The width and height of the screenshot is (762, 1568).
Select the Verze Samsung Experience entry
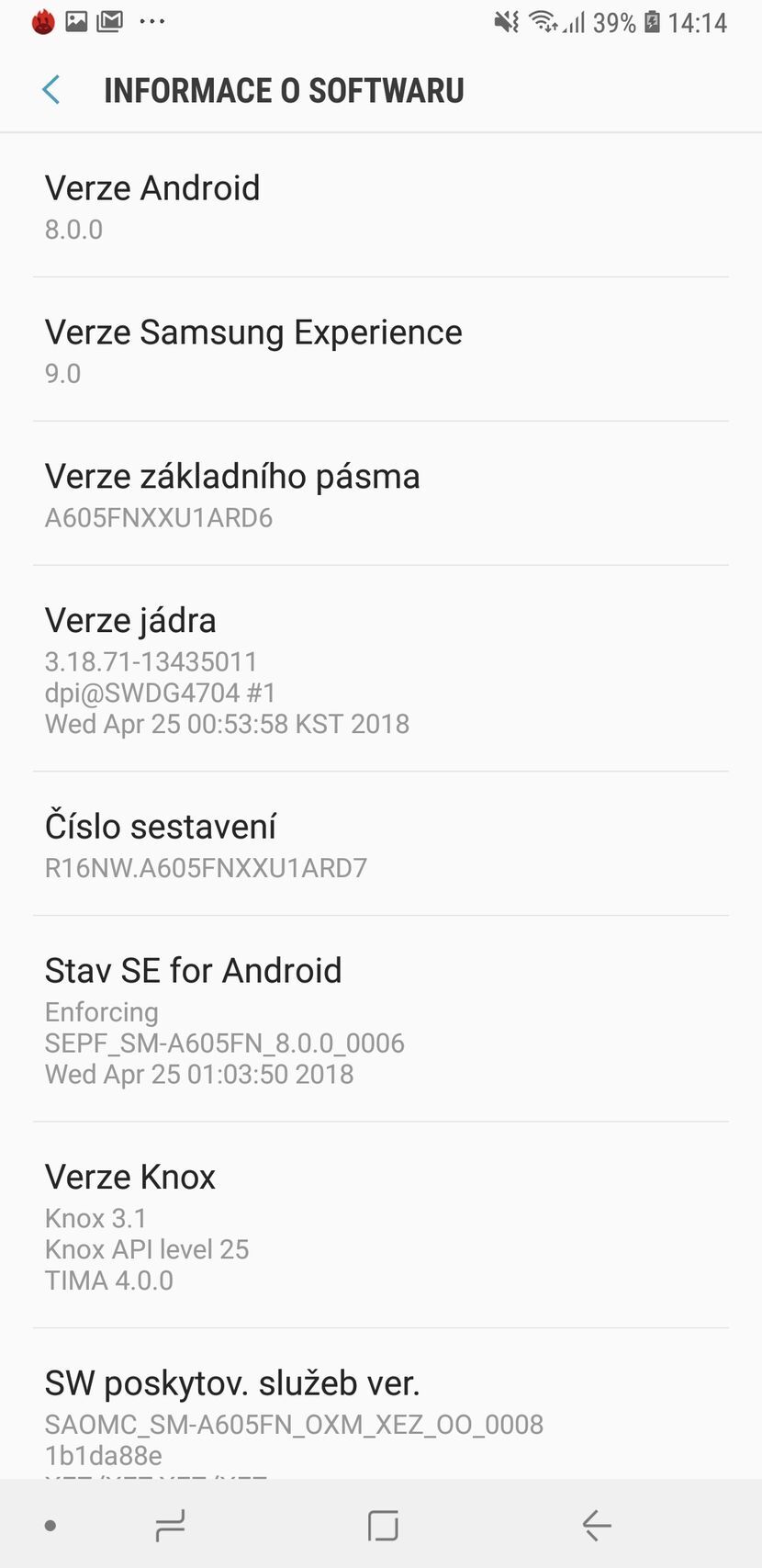381,349
